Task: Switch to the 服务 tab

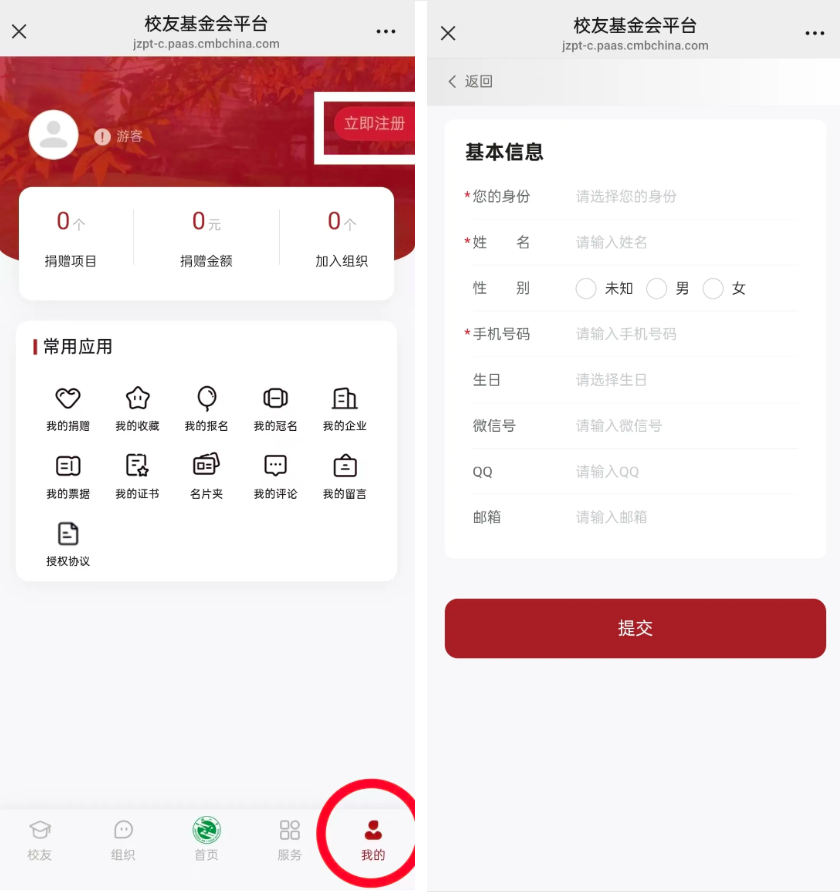Action: point(289,840)
